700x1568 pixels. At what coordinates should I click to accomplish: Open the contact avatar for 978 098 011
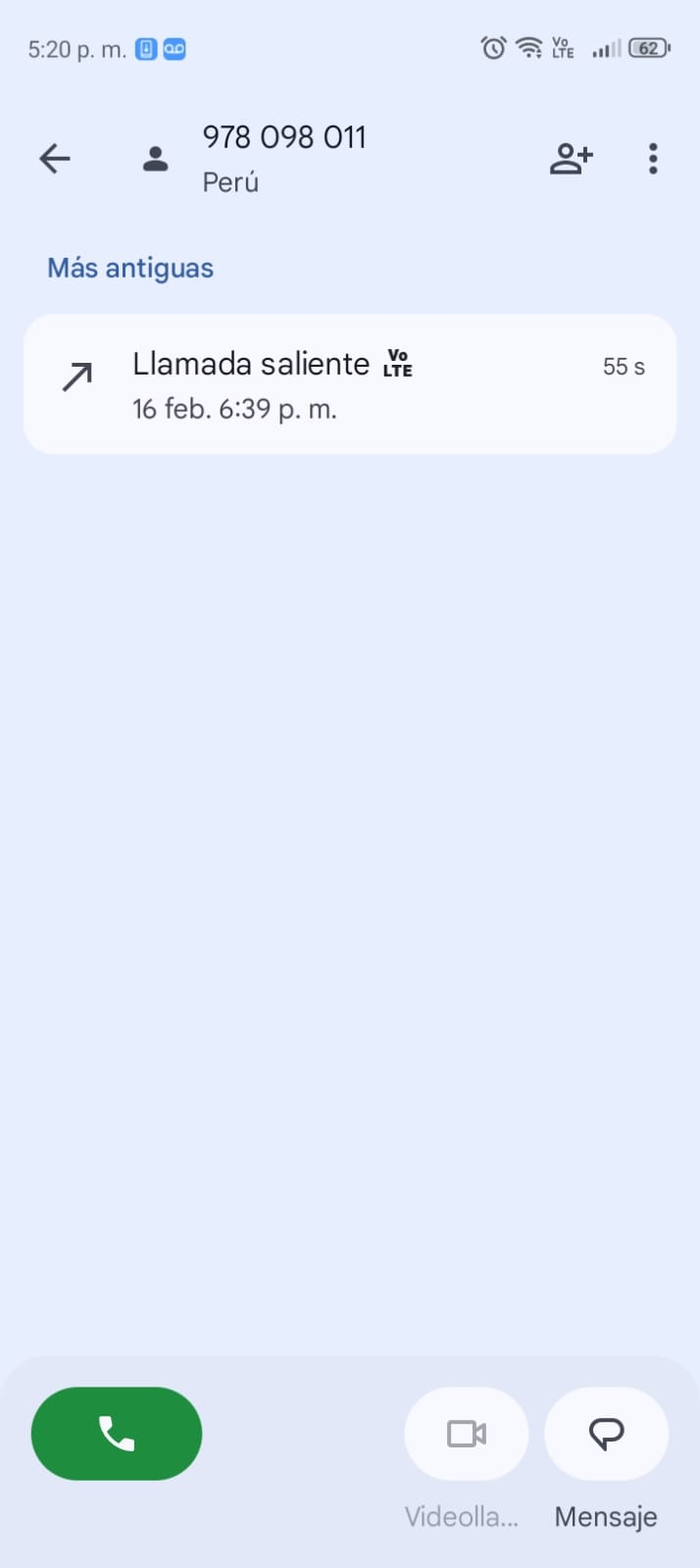point(156,158)
